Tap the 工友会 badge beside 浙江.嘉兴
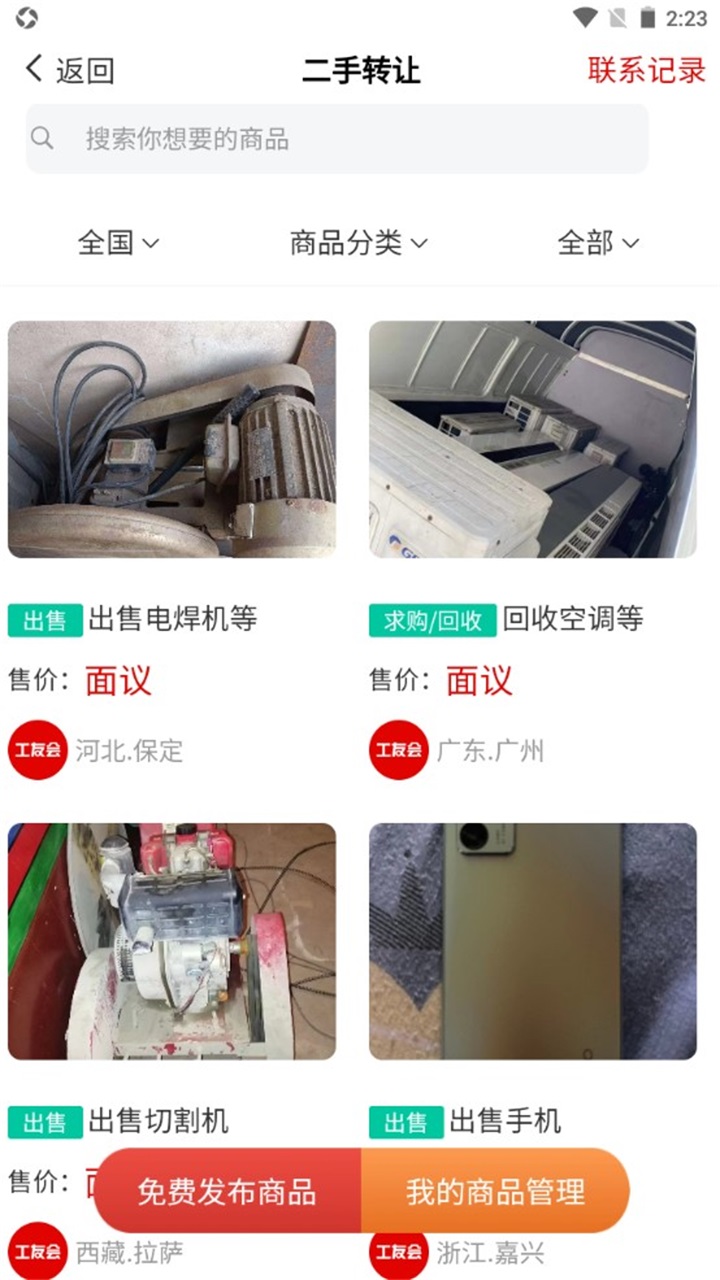Screen dimensions: 720x1280 point(397,1250)
